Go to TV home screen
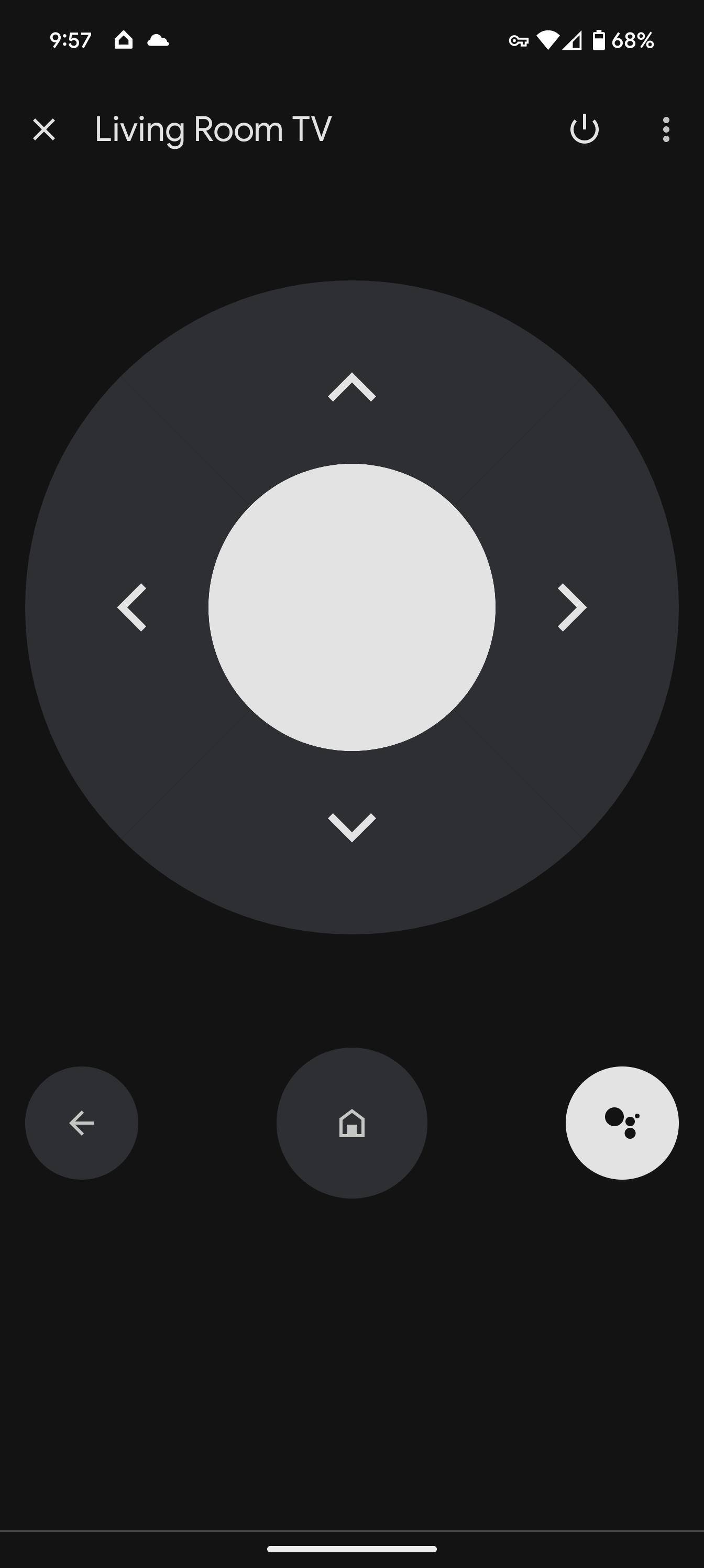The height and width of the screenshot is (1568, 704). pos(351,1123)
